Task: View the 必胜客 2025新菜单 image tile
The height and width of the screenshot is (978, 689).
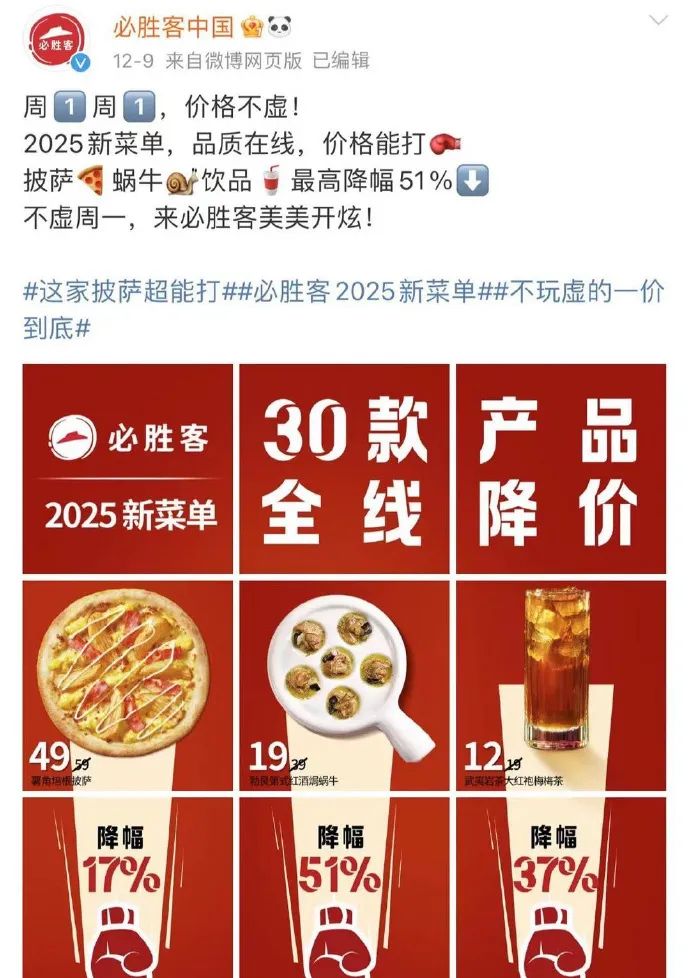Action: (128, 468)
